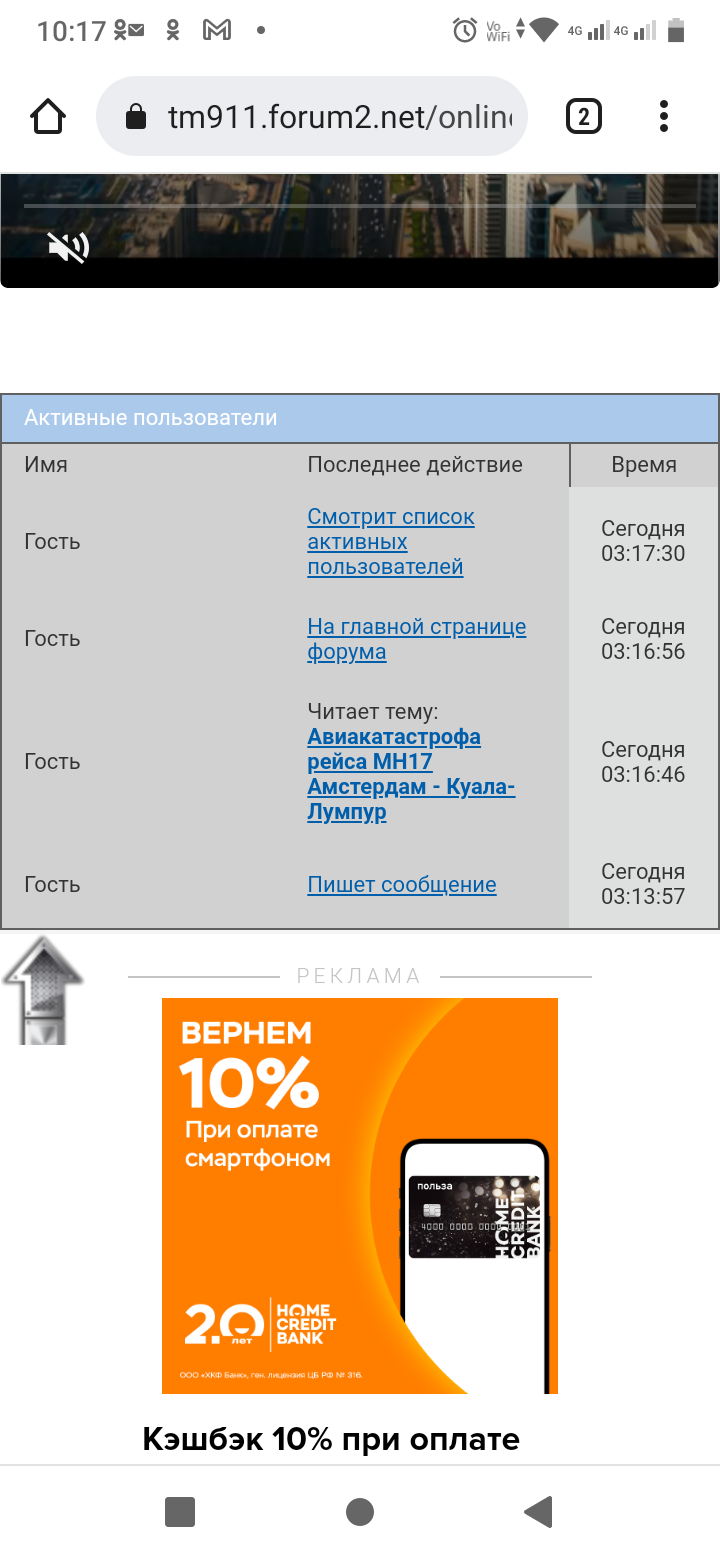Screen dimensions: 720x1560
Task: Open 'На главной странице форума' link
Action: 417,639
